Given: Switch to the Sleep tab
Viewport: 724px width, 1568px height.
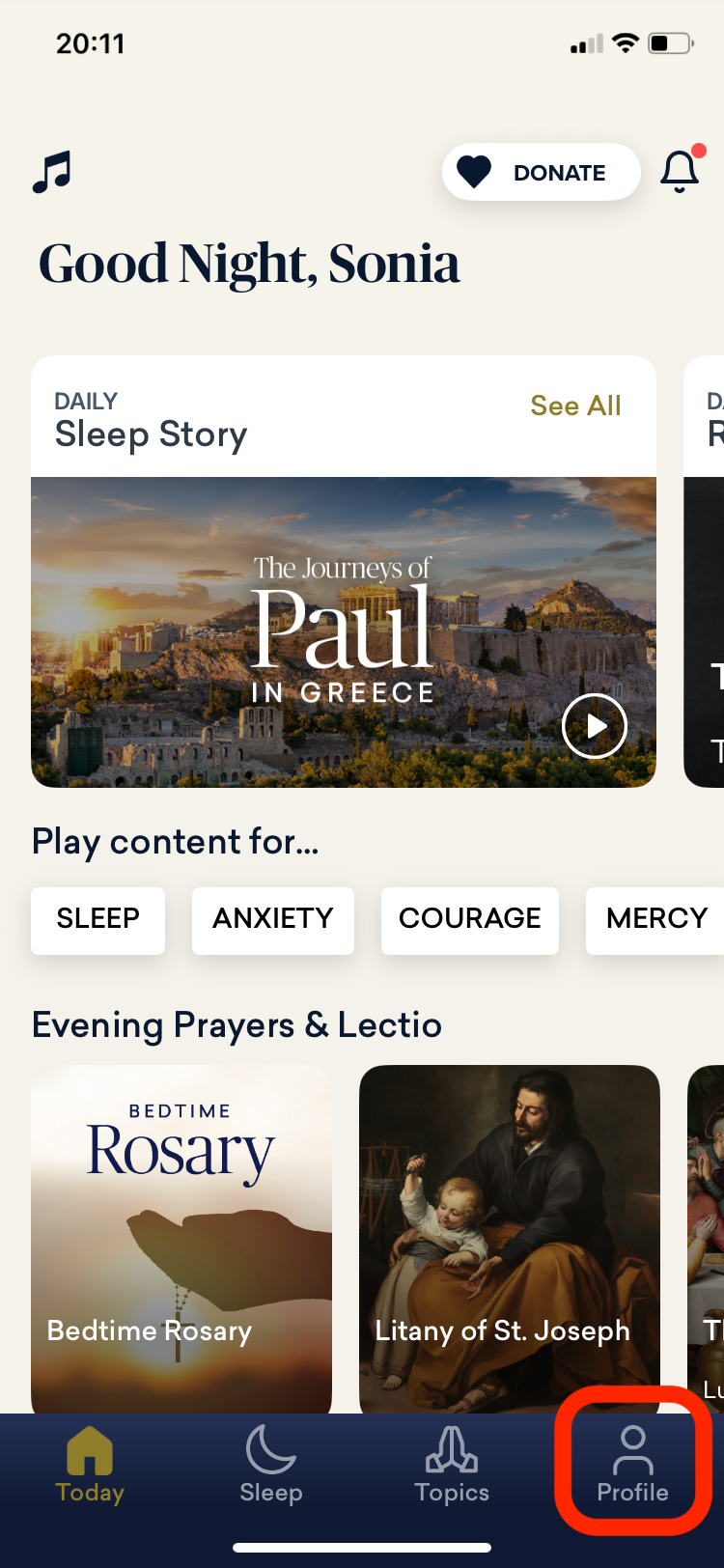Looking at the screenshot, I should tap(271, 1466).
